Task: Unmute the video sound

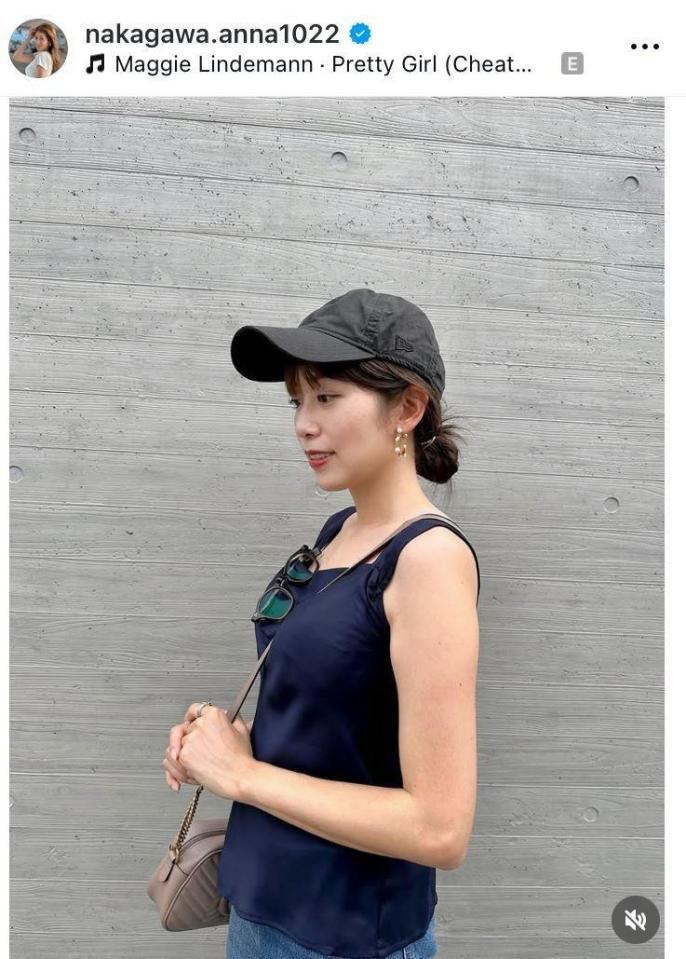Action: pos(635,919)
